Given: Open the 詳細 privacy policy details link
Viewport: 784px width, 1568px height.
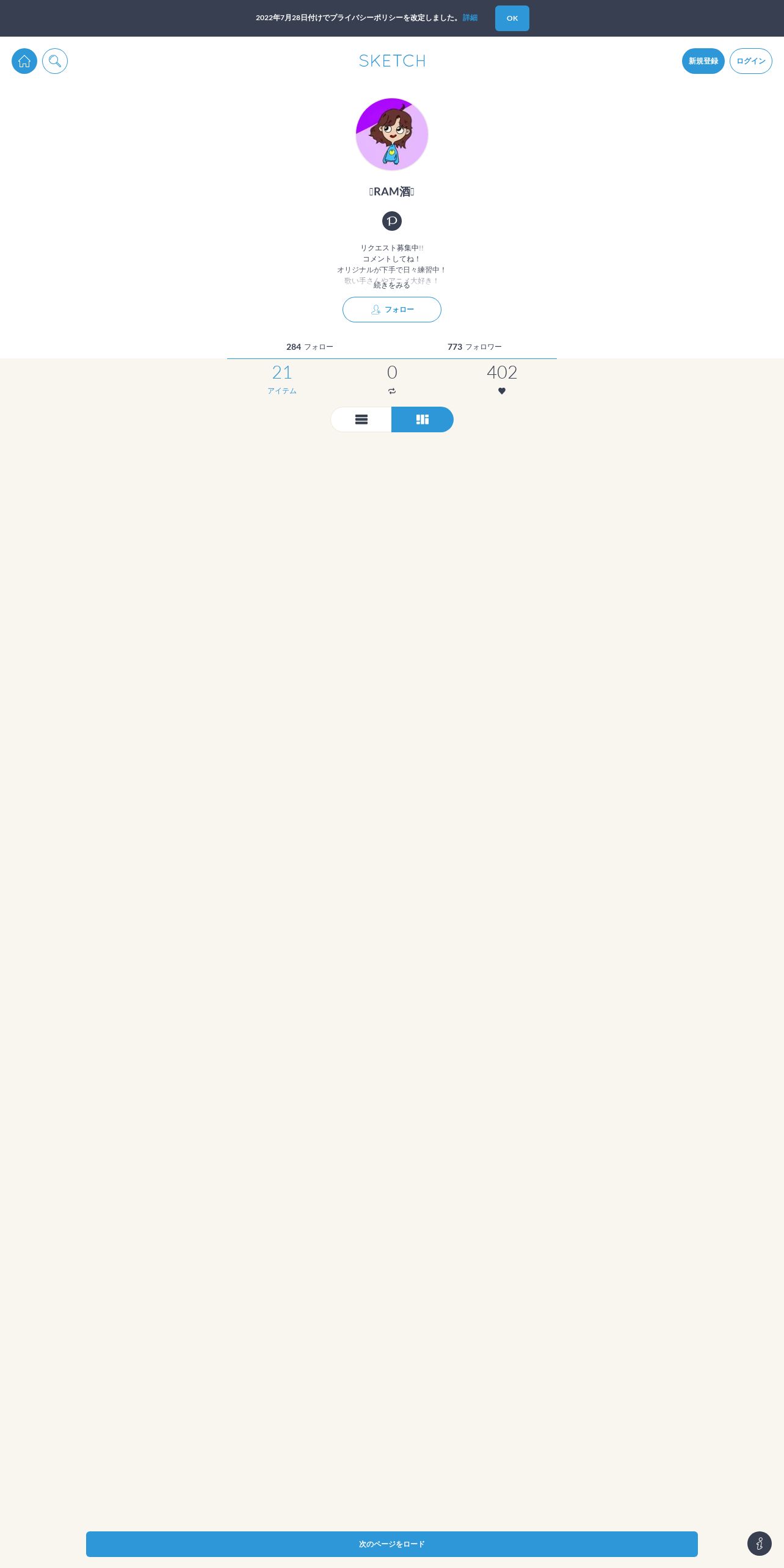Looking at the screenshot, I should pos(470,18).
